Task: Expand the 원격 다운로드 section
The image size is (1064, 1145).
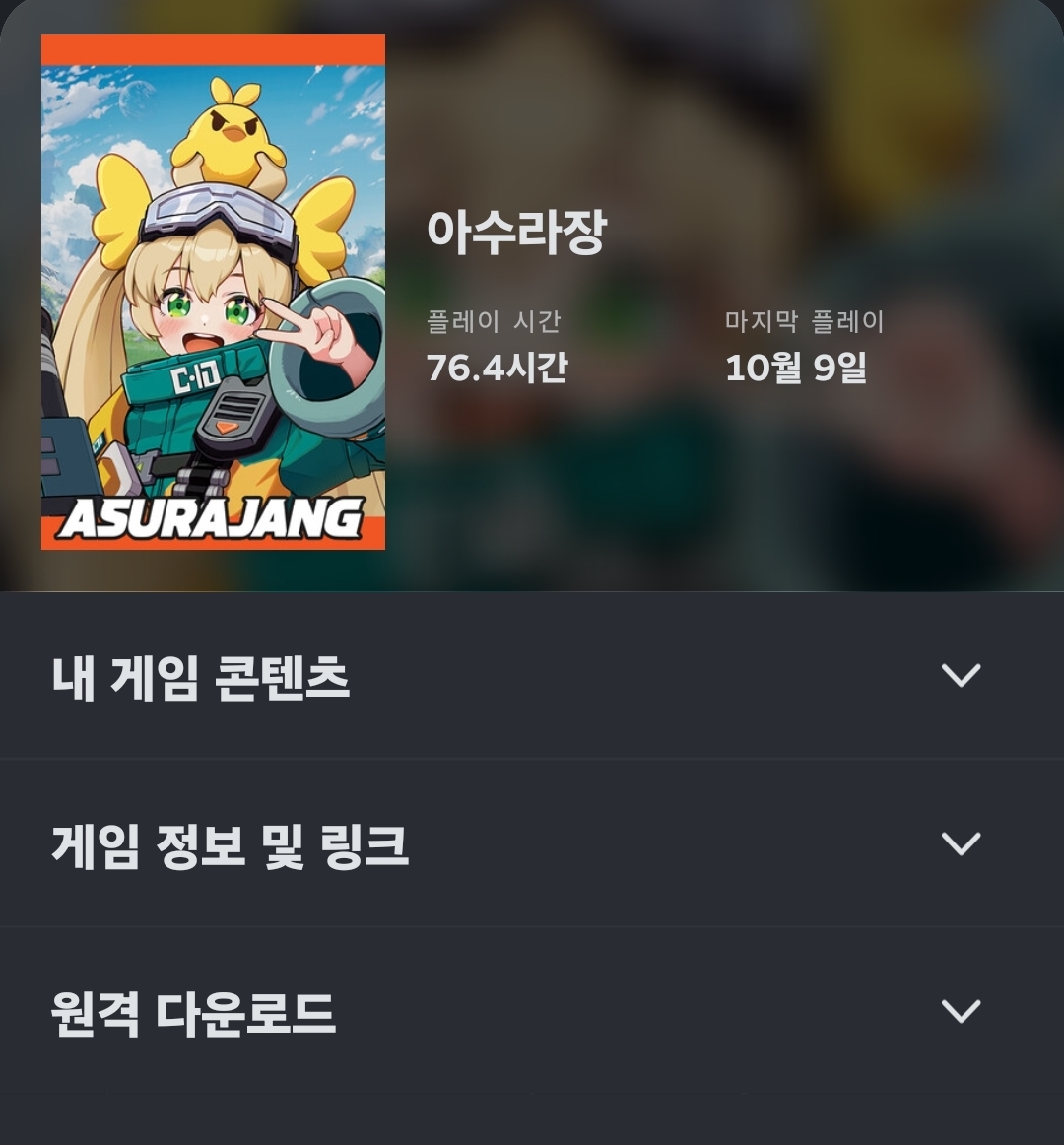Action: [960, 1012]
